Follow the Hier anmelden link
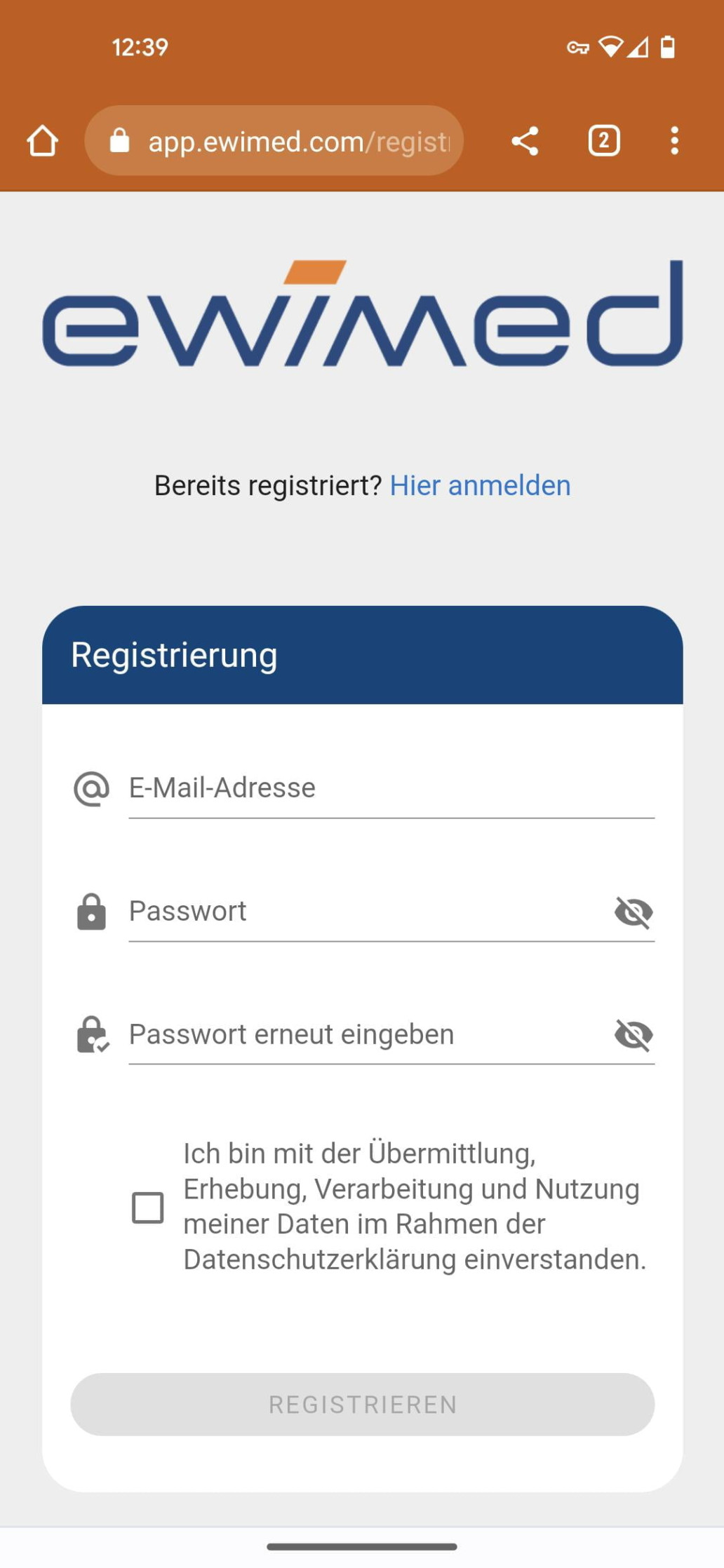724x1568 pixels. pos(480,485)
